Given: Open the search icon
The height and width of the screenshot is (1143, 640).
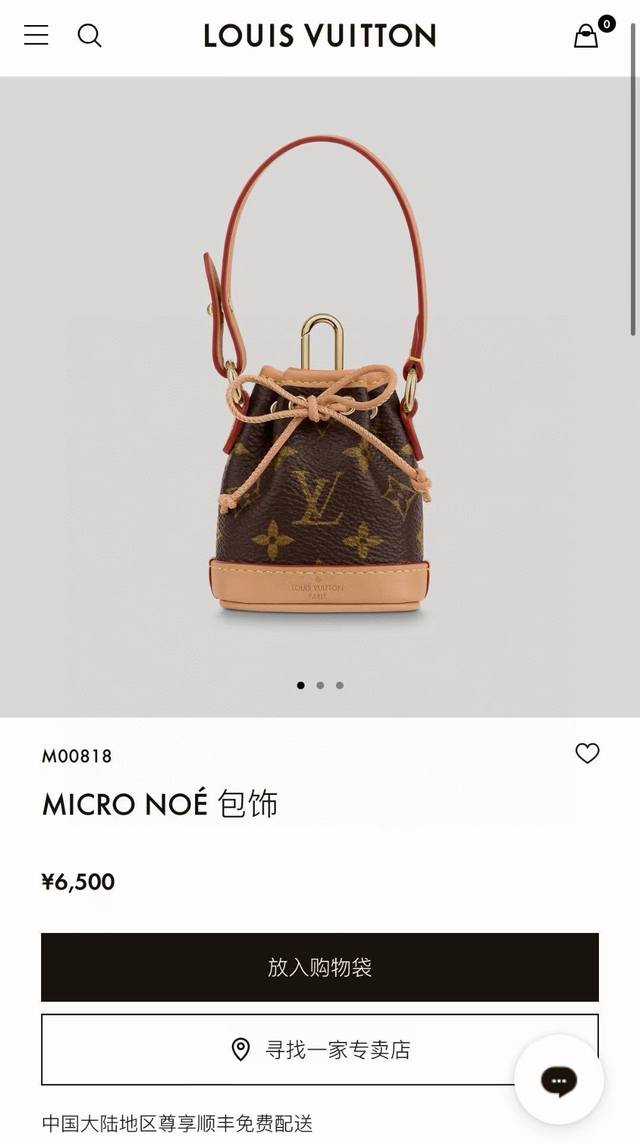Looking at the screenshot, I should tap(90, 35).
